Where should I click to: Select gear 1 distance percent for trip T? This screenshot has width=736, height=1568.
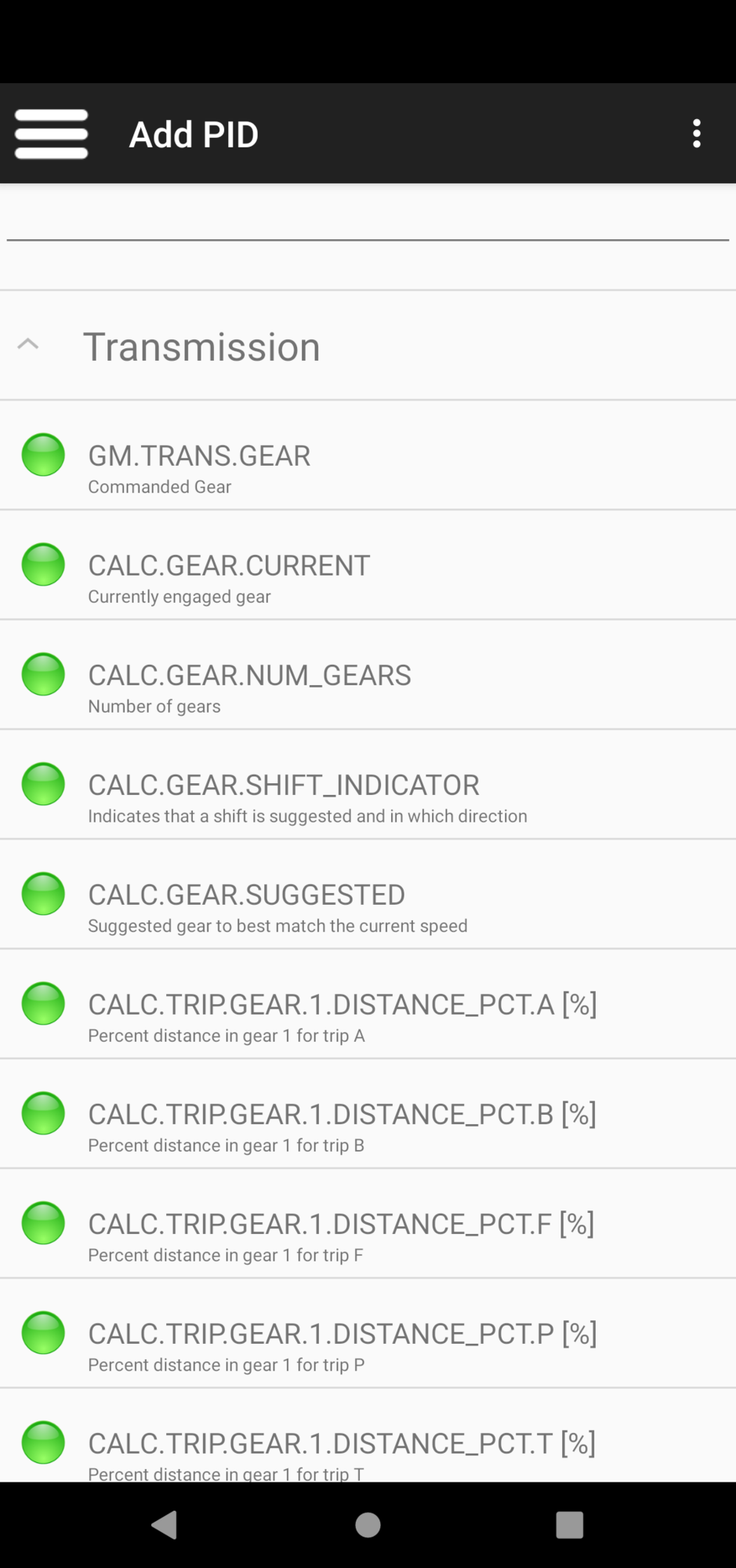tap(368, 1444)
